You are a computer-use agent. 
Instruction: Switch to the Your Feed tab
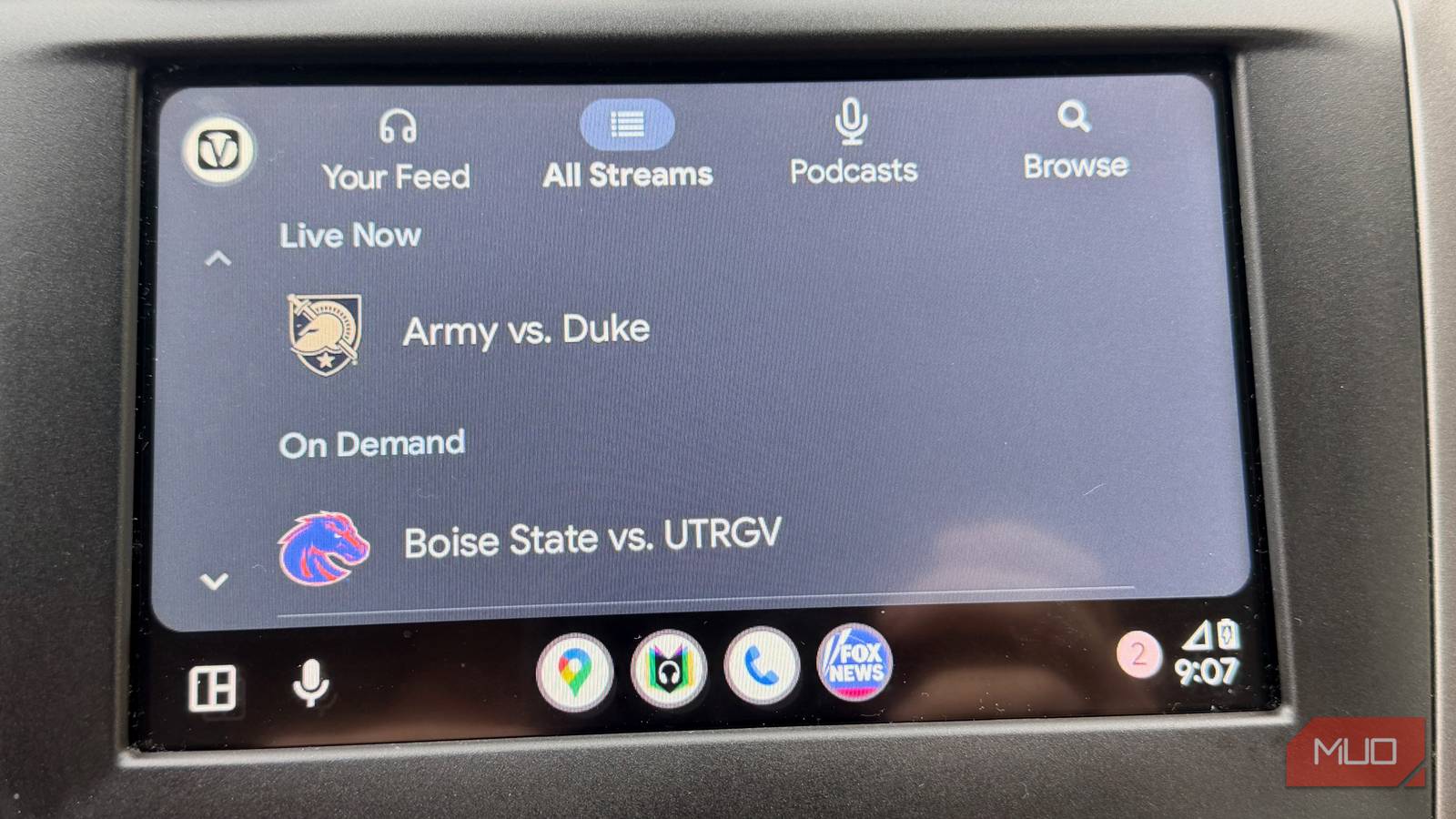396,151
